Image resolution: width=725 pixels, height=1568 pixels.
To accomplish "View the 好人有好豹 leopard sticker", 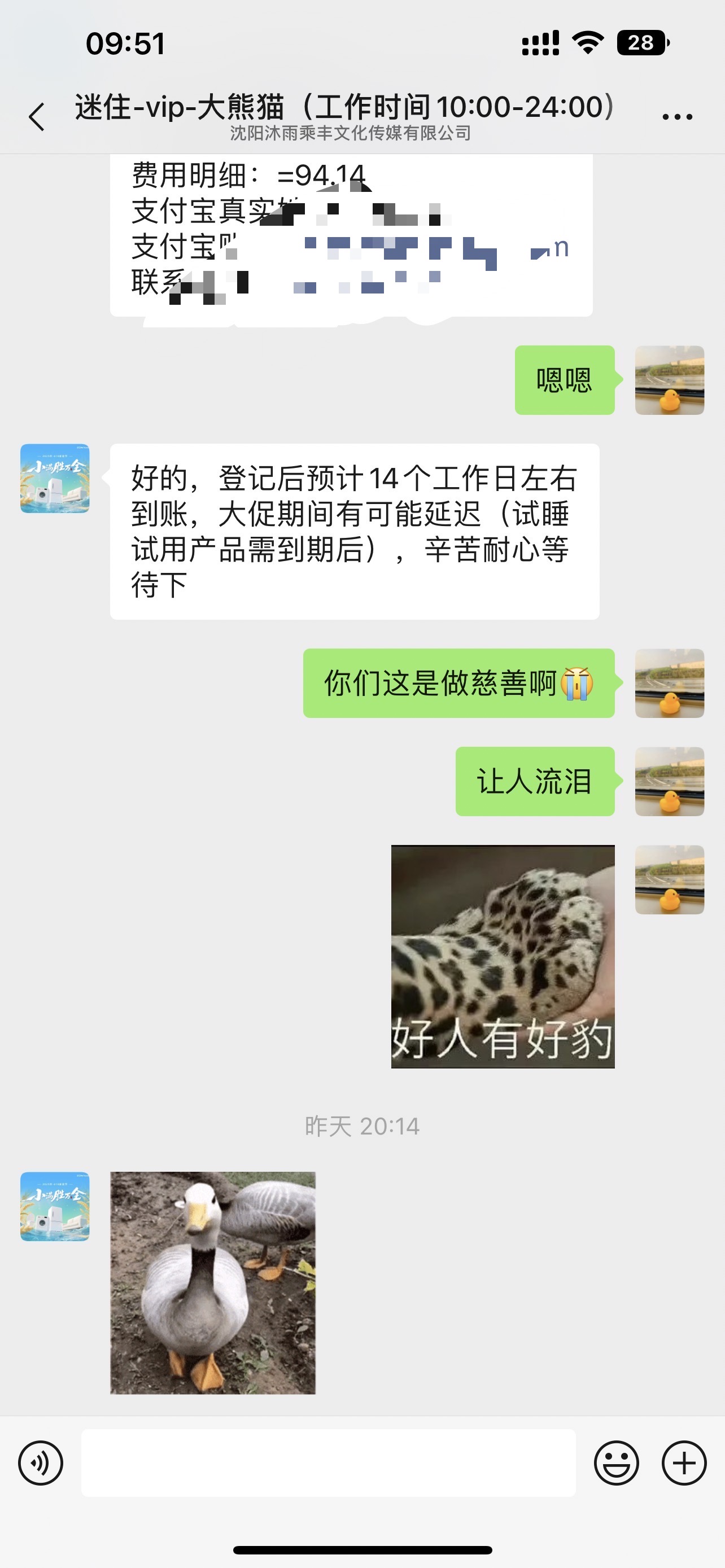I will pos(503,956).
